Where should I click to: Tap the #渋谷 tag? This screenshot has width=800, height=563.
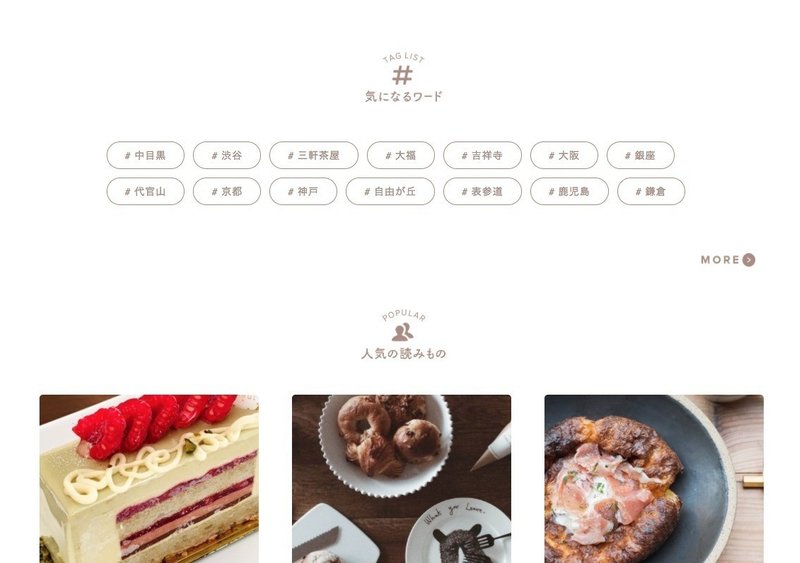point(227,155)
